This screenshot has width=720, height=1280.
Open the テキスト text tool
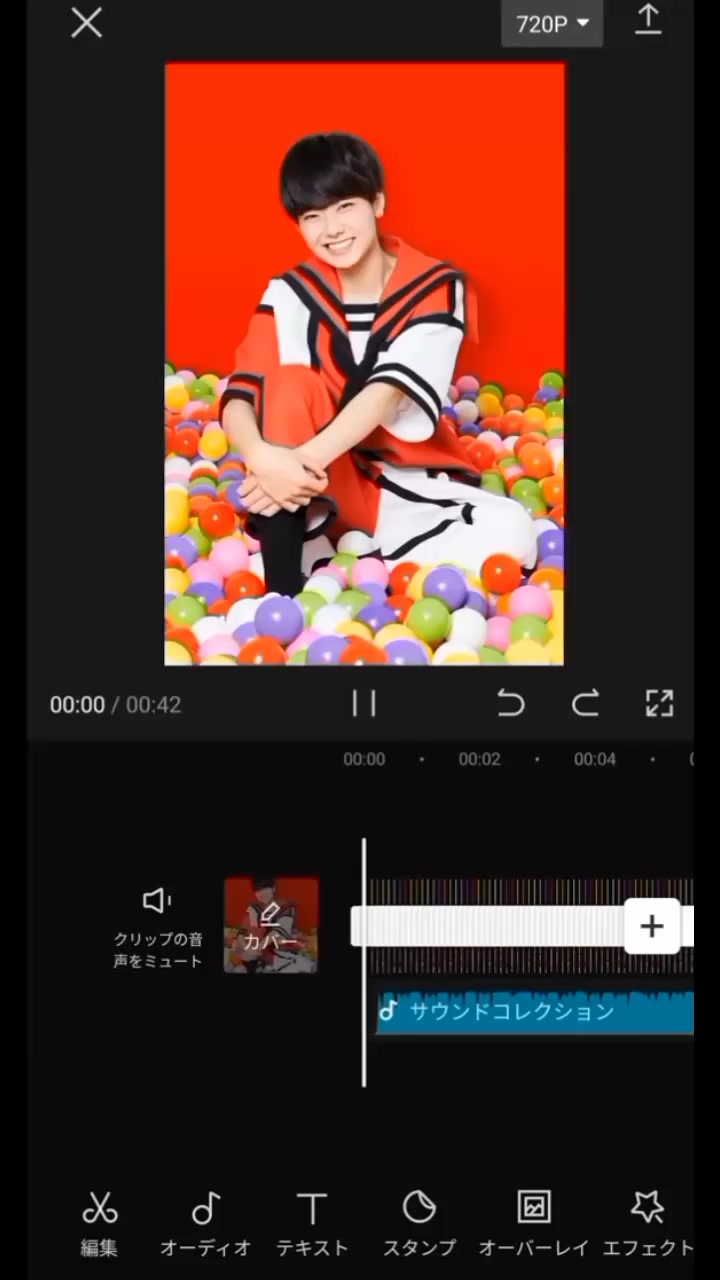click(312, 1224)
